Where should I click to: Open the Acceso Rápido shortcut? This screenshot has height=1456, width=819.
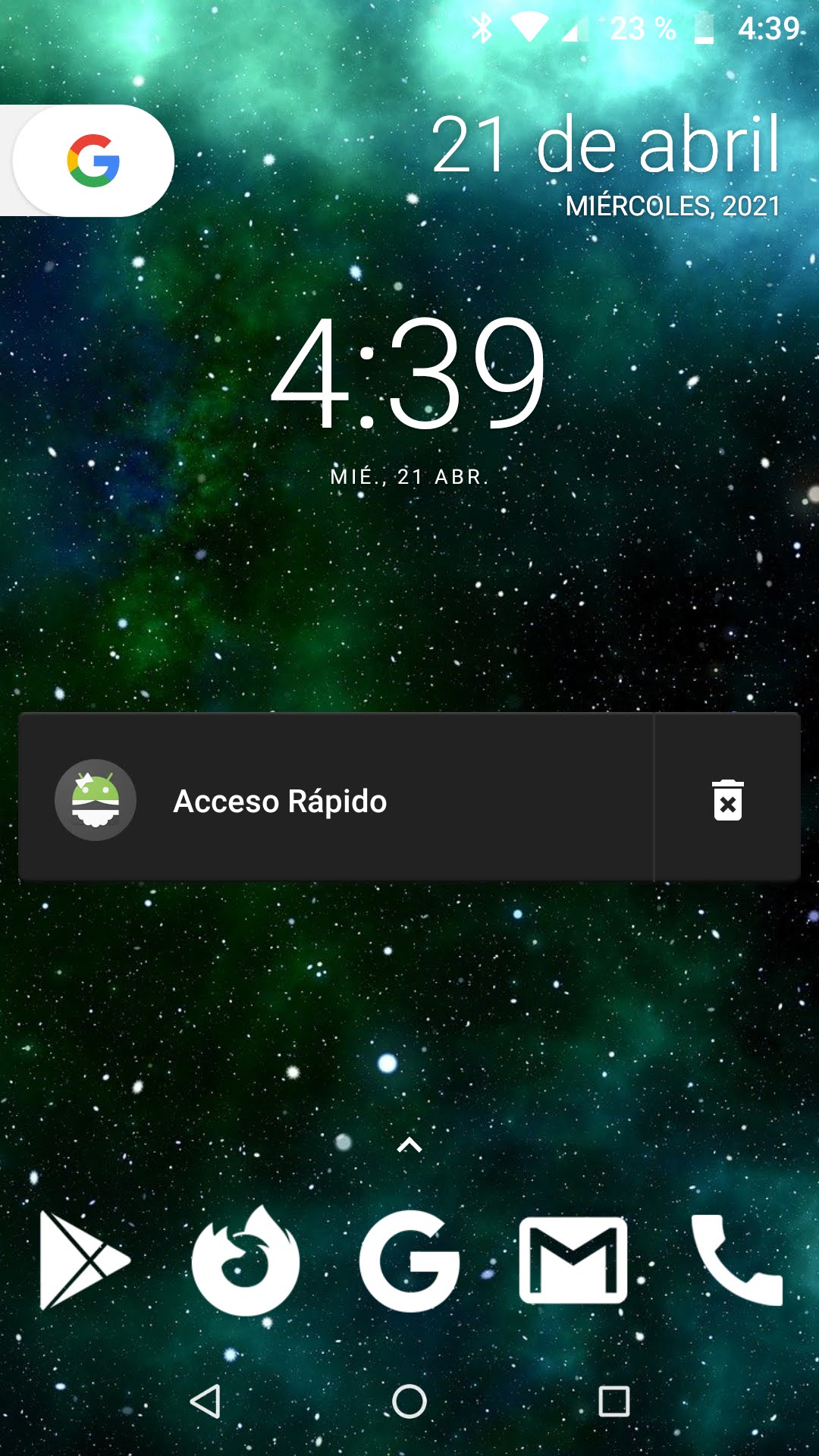click(x=335, y=801)
